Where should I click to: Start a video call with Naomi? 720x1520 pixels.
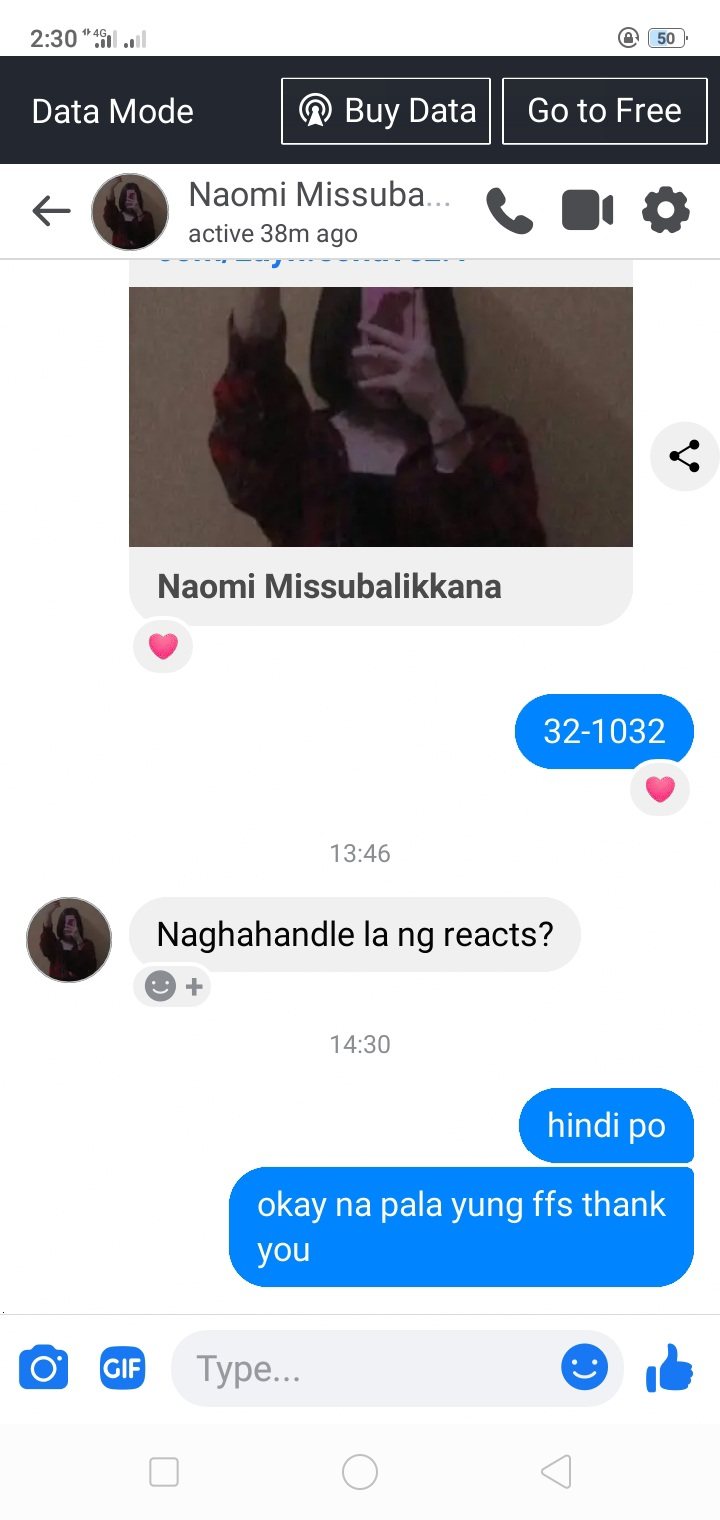click(587, 211)
